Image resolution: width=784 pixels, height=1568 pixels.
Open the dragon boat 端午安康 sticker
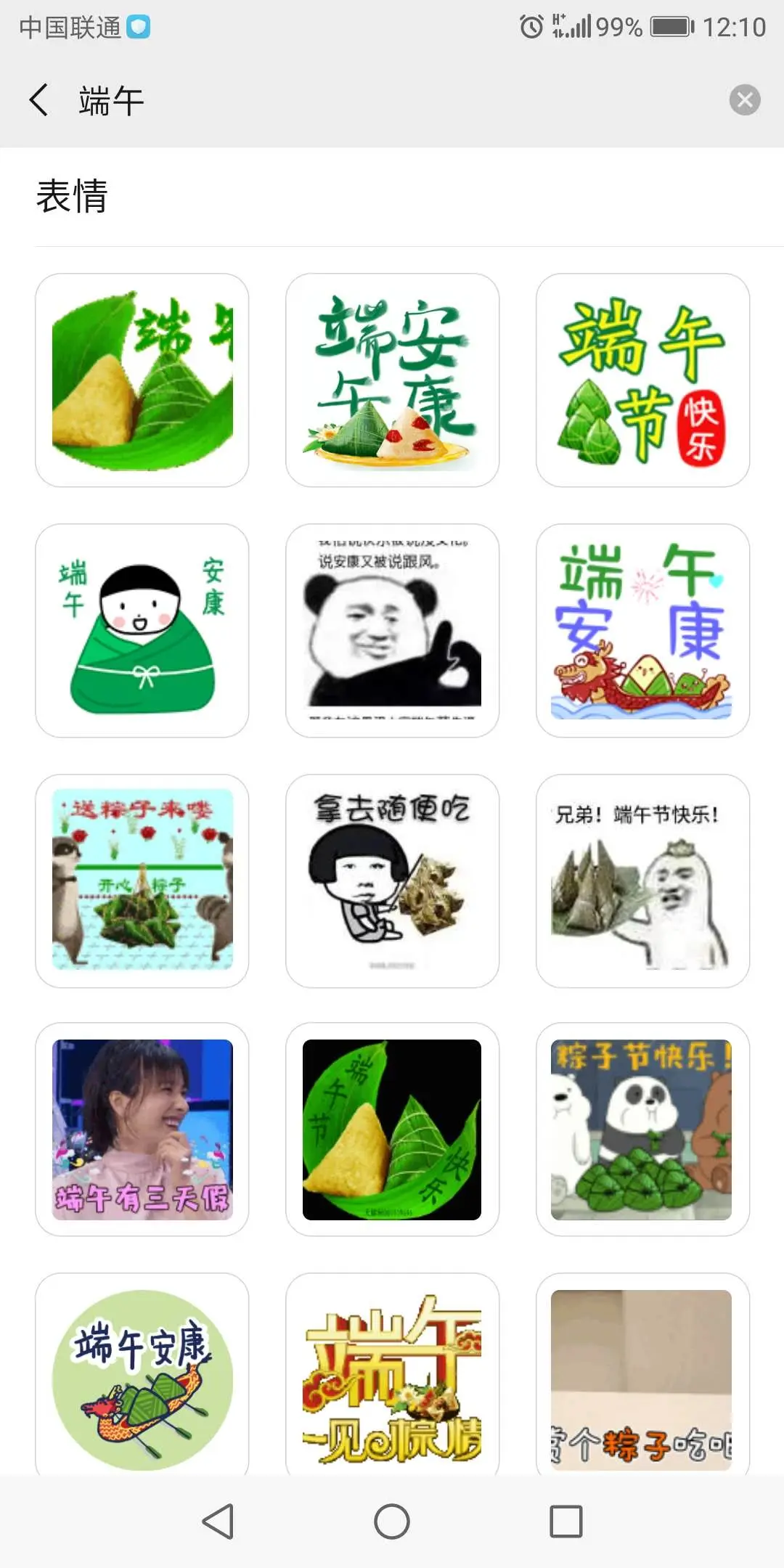pos(642,630)
